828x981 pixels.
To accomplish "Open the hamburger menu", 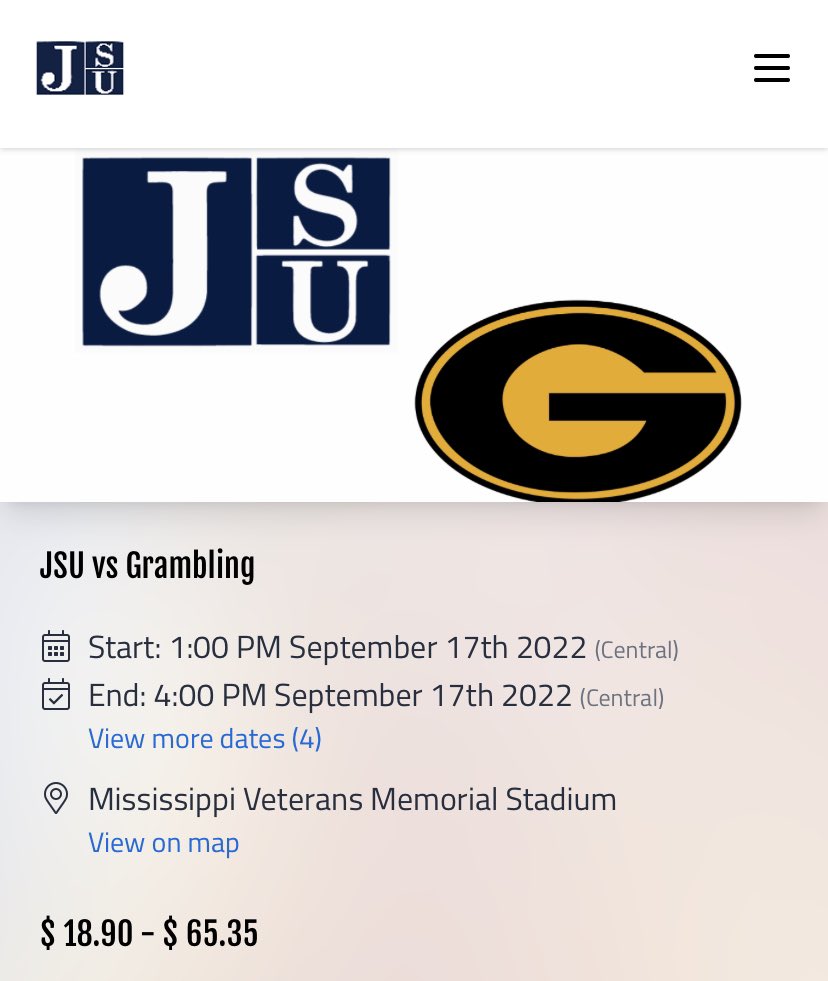I will click(771, 68).
